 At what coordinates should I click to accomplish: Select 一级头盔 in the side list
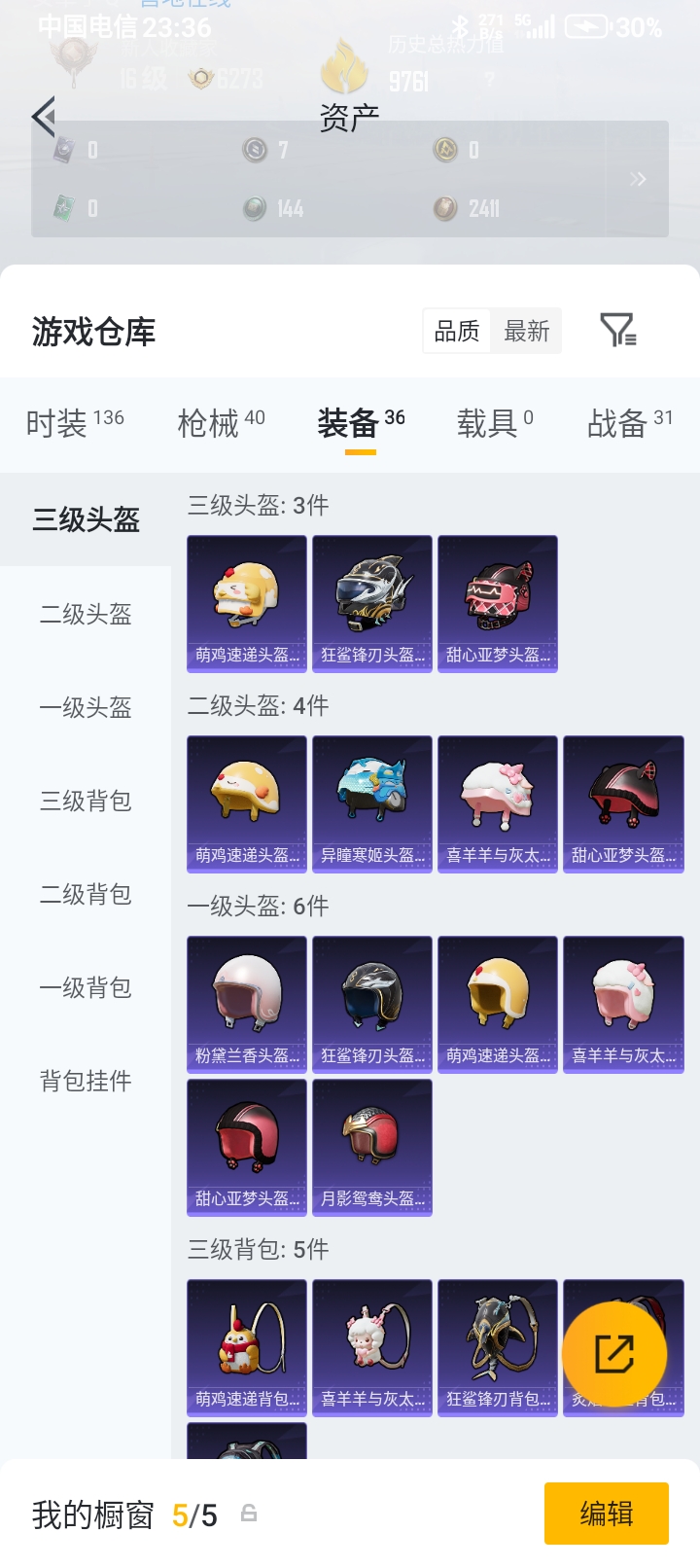86,707
